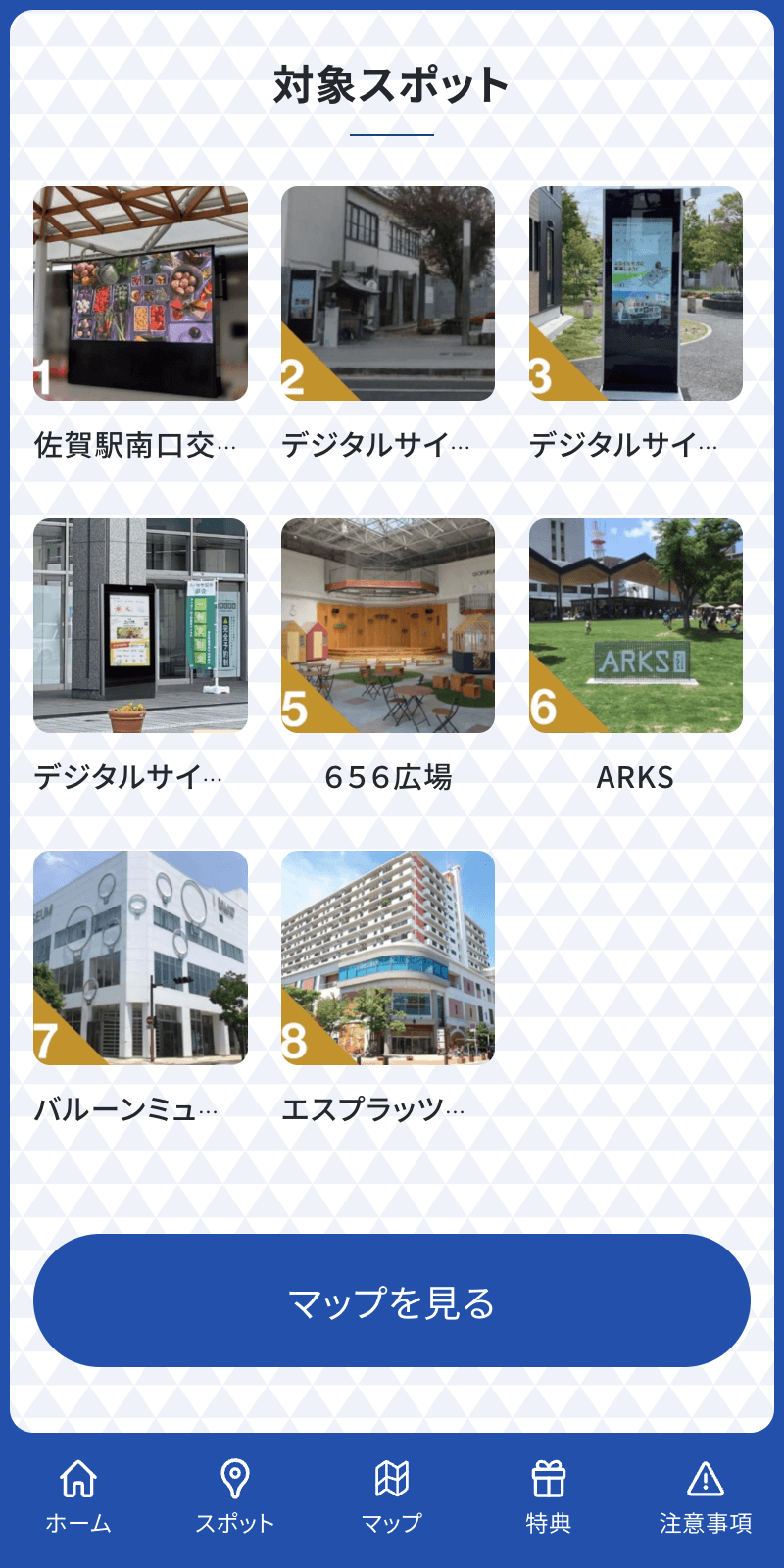This screenshot has height=1568, width=784.
Task: Tap the マップを見る button
Action: [x=392, y=1300]
